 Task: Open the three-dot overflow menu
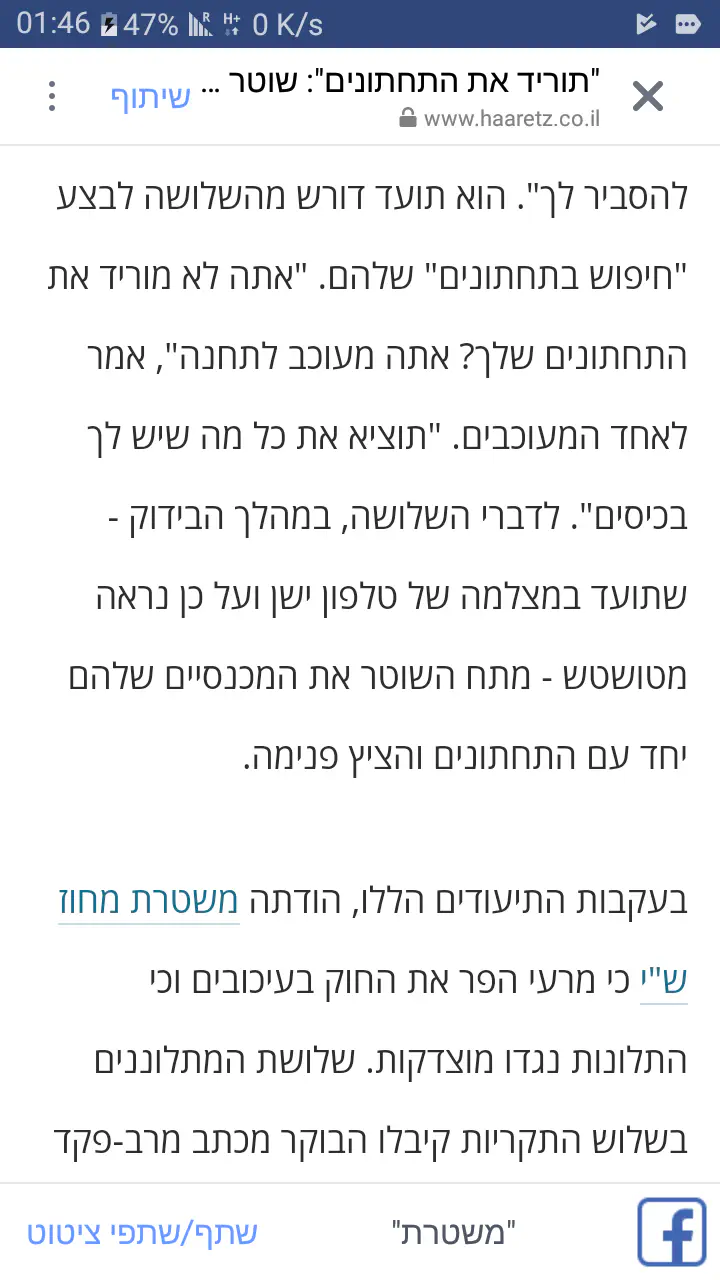[x=52, y=97]
